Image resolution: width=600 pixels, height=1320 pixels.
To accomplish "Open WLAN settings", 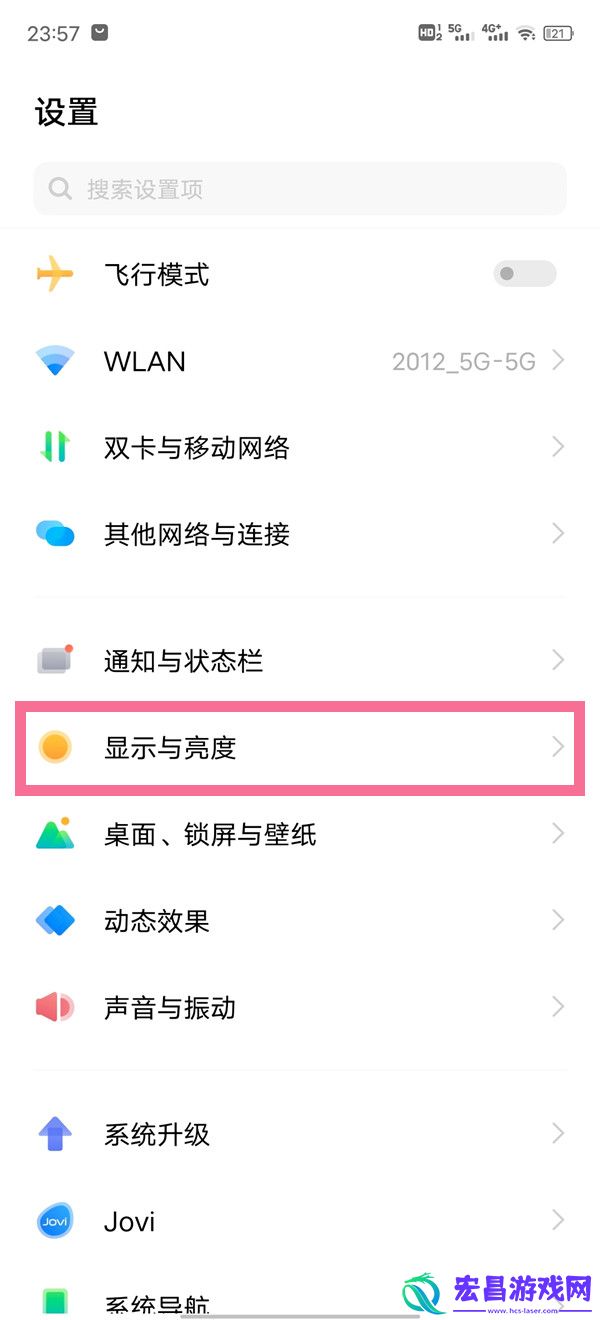I will pos(300,361).
